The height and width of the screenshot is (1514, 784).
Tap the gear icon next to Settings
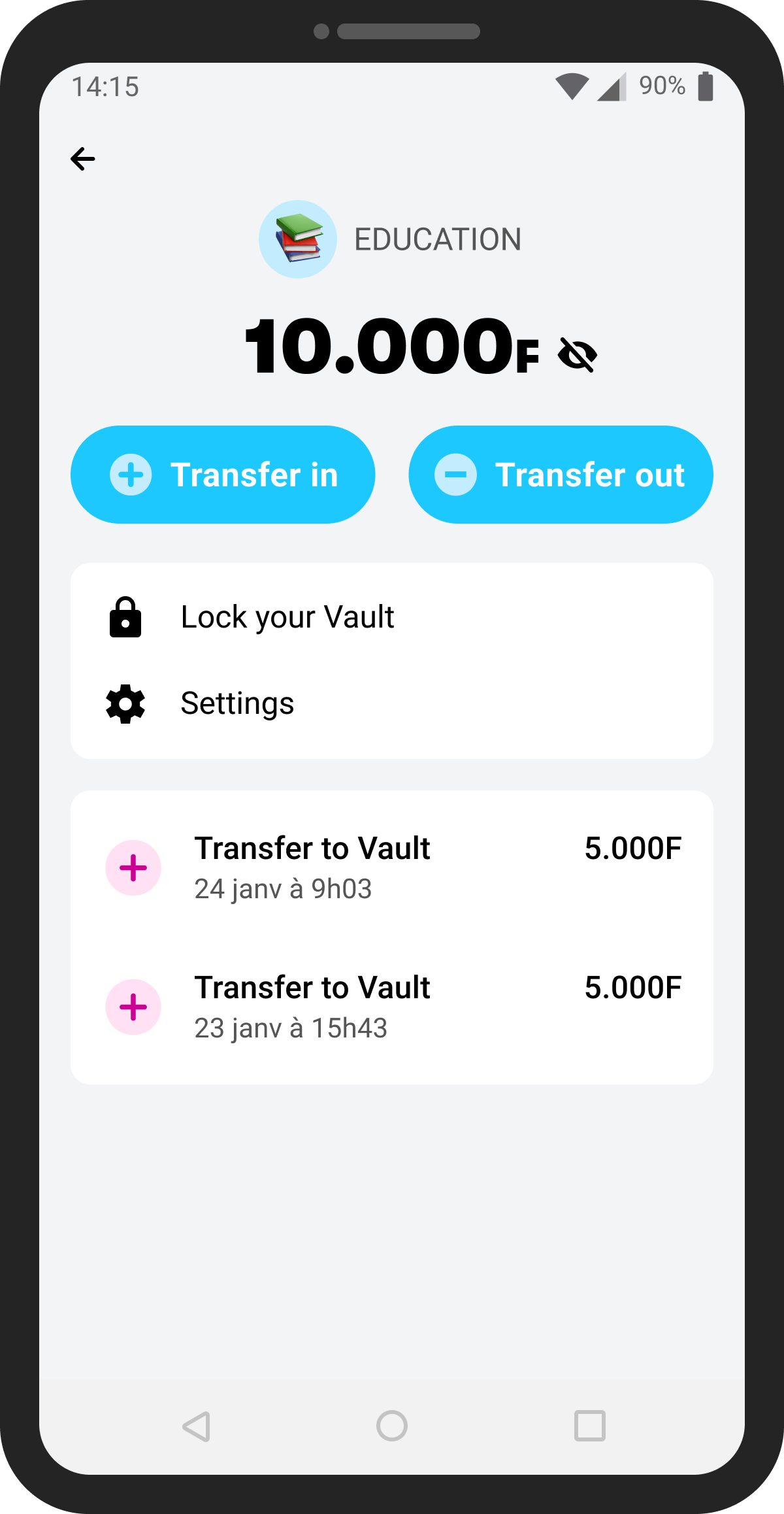tap(125, 703)
